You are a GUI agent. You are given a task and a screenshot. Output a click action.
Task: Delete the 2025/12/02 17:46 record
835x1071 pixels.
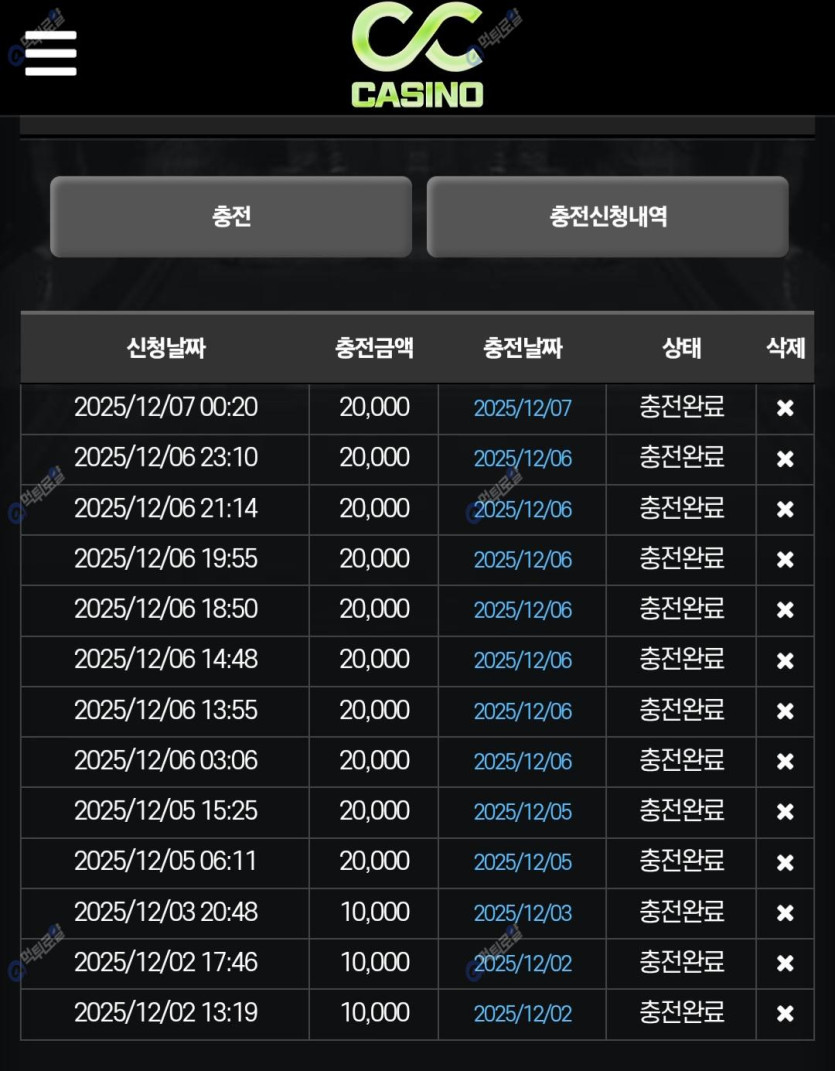point(785,964)
